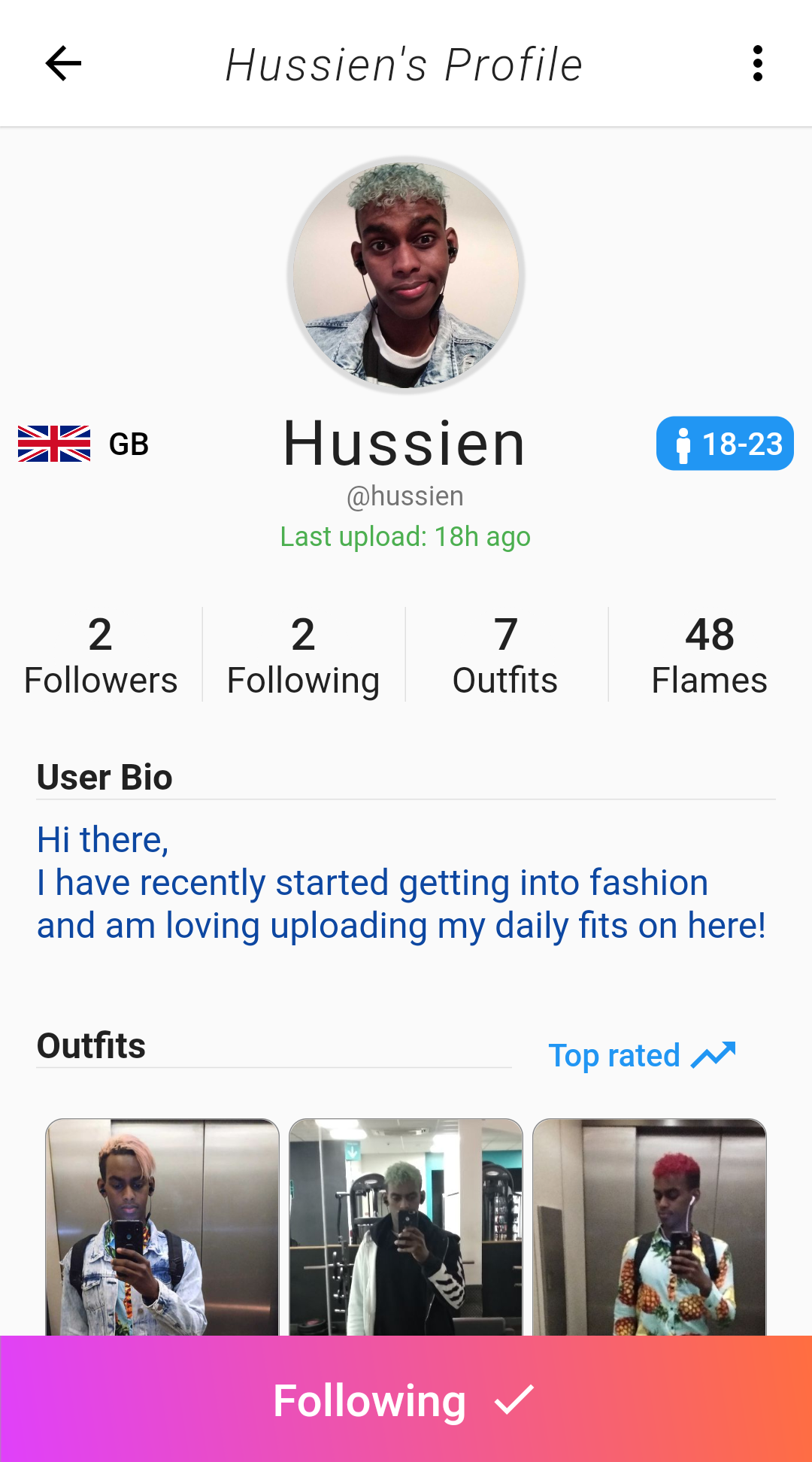Open the red-hair pineapple shirt outfit

point(650,1226)
